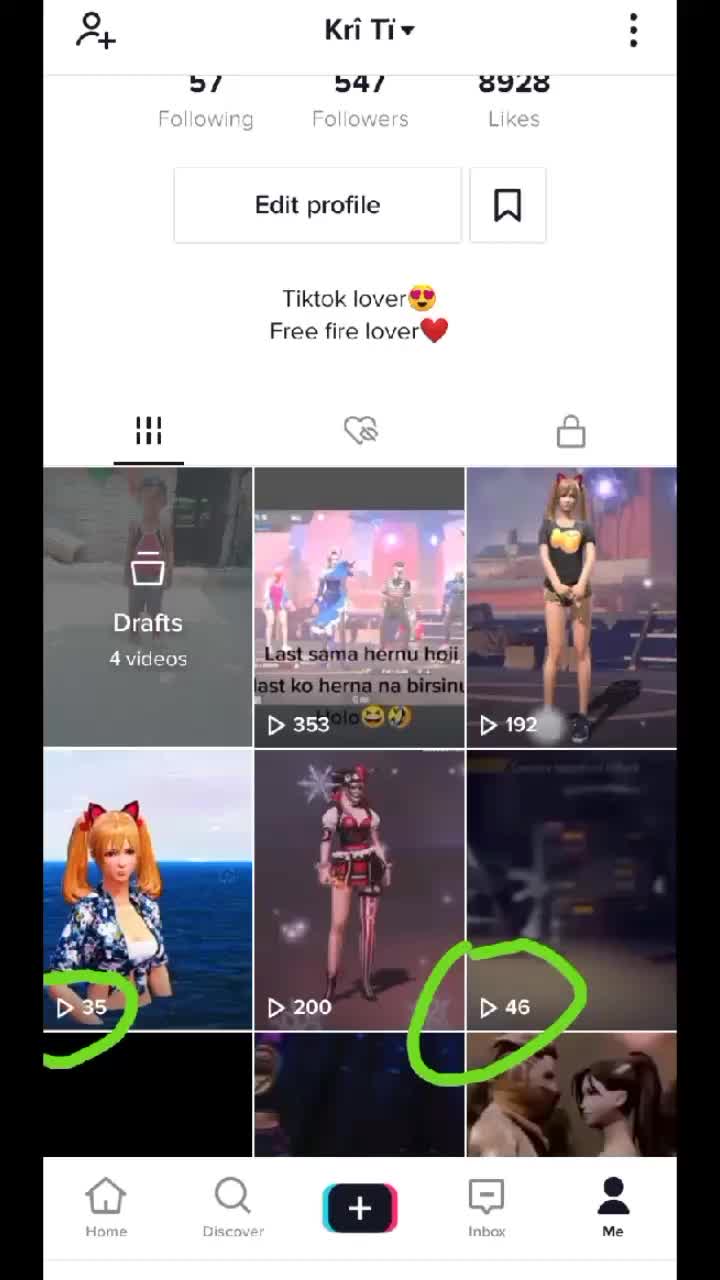
Task: Expand the Krî Tï account switcher
Action: pos(369,30)
